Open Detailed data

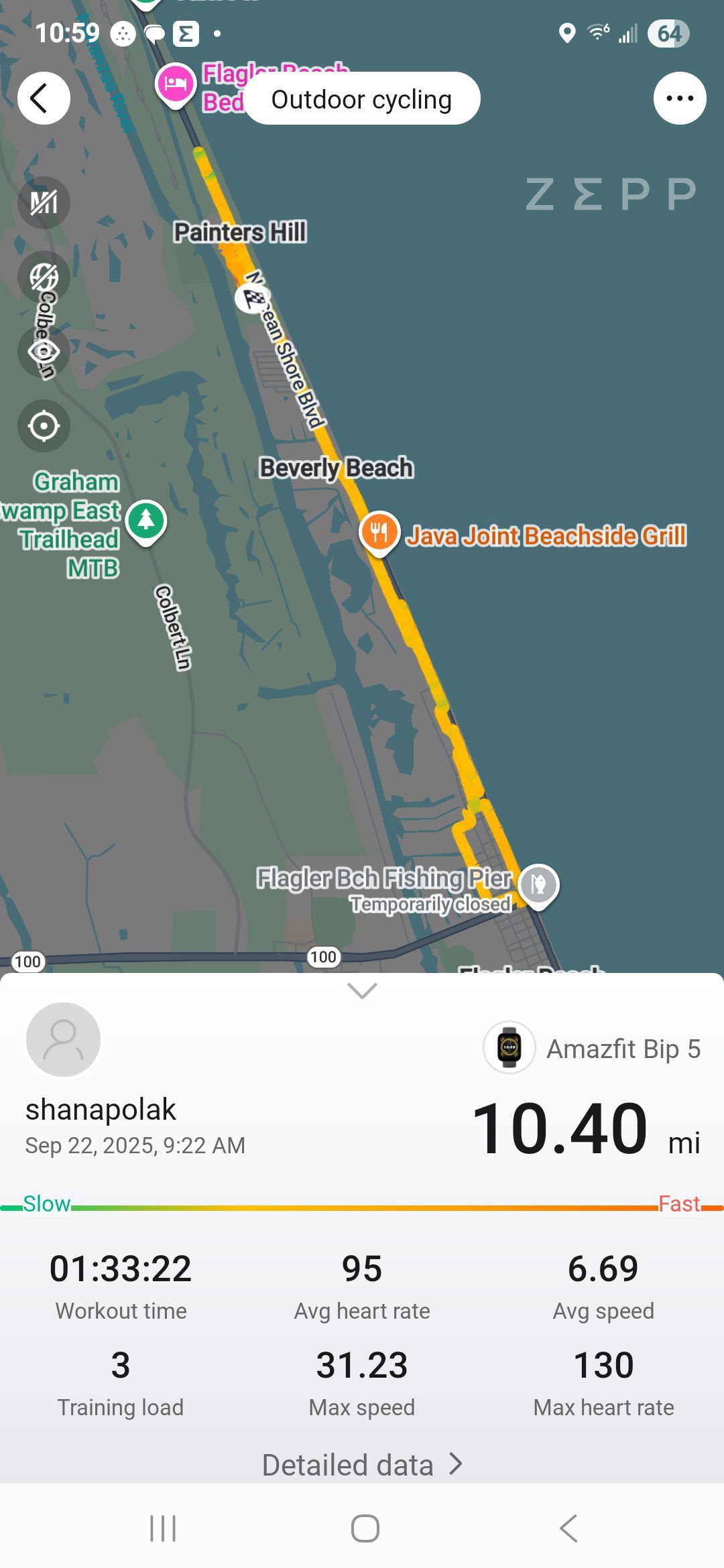tap(362, 1464)
